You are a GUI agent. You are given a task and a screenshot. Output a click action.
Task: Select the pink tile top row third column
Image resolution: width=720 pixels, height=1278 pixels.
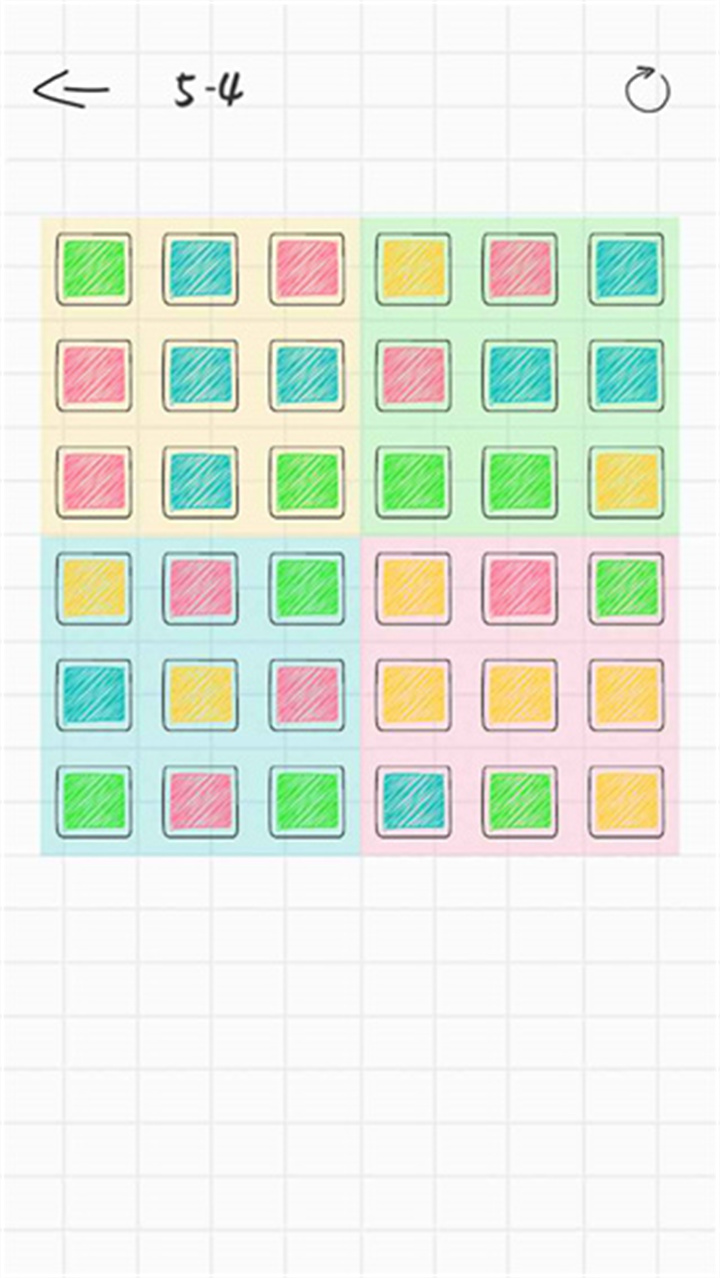306,268
